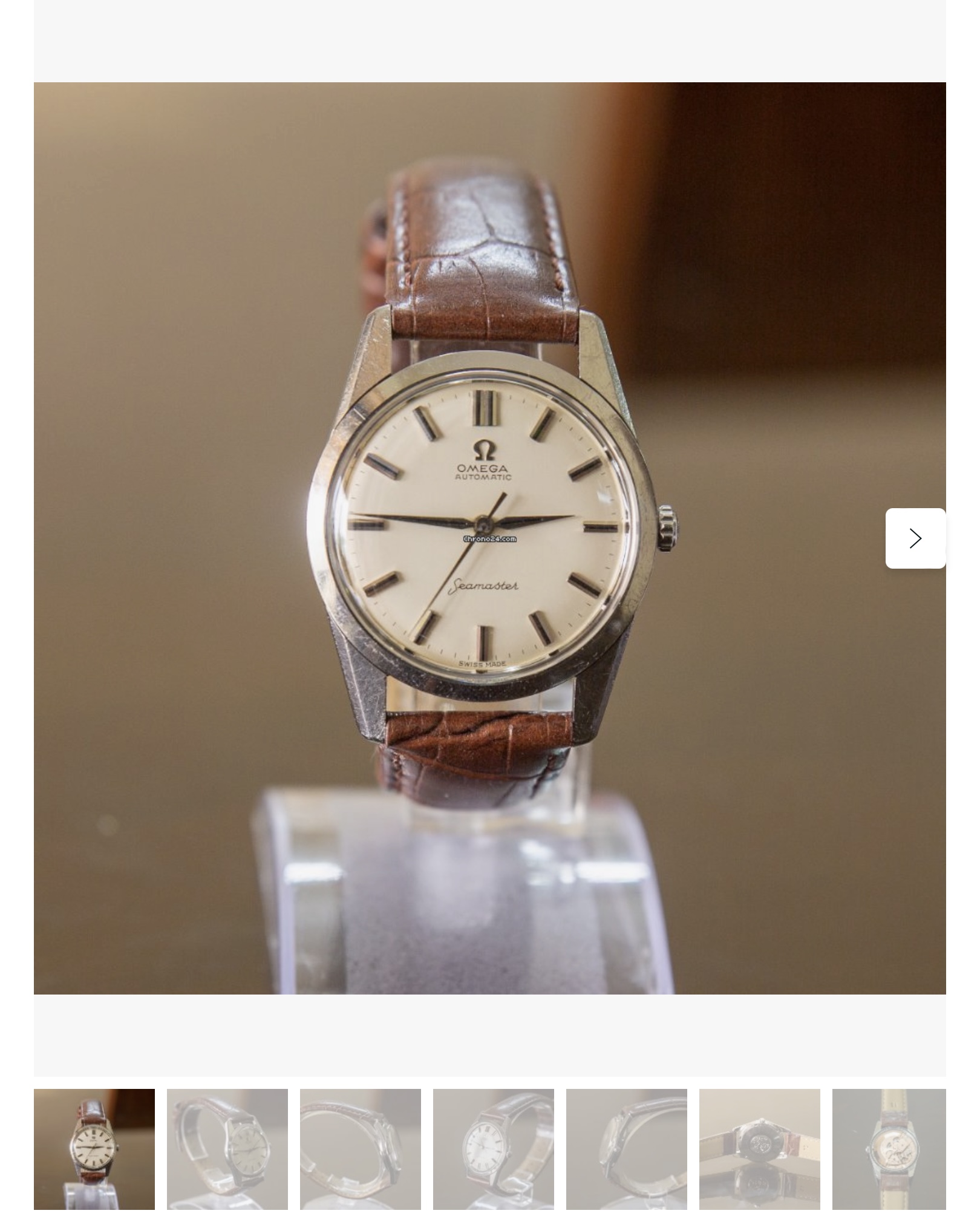Select the first thumbnail showing watch front
This screenshot has width=980, height=1222.
(x=94, y=1148)
